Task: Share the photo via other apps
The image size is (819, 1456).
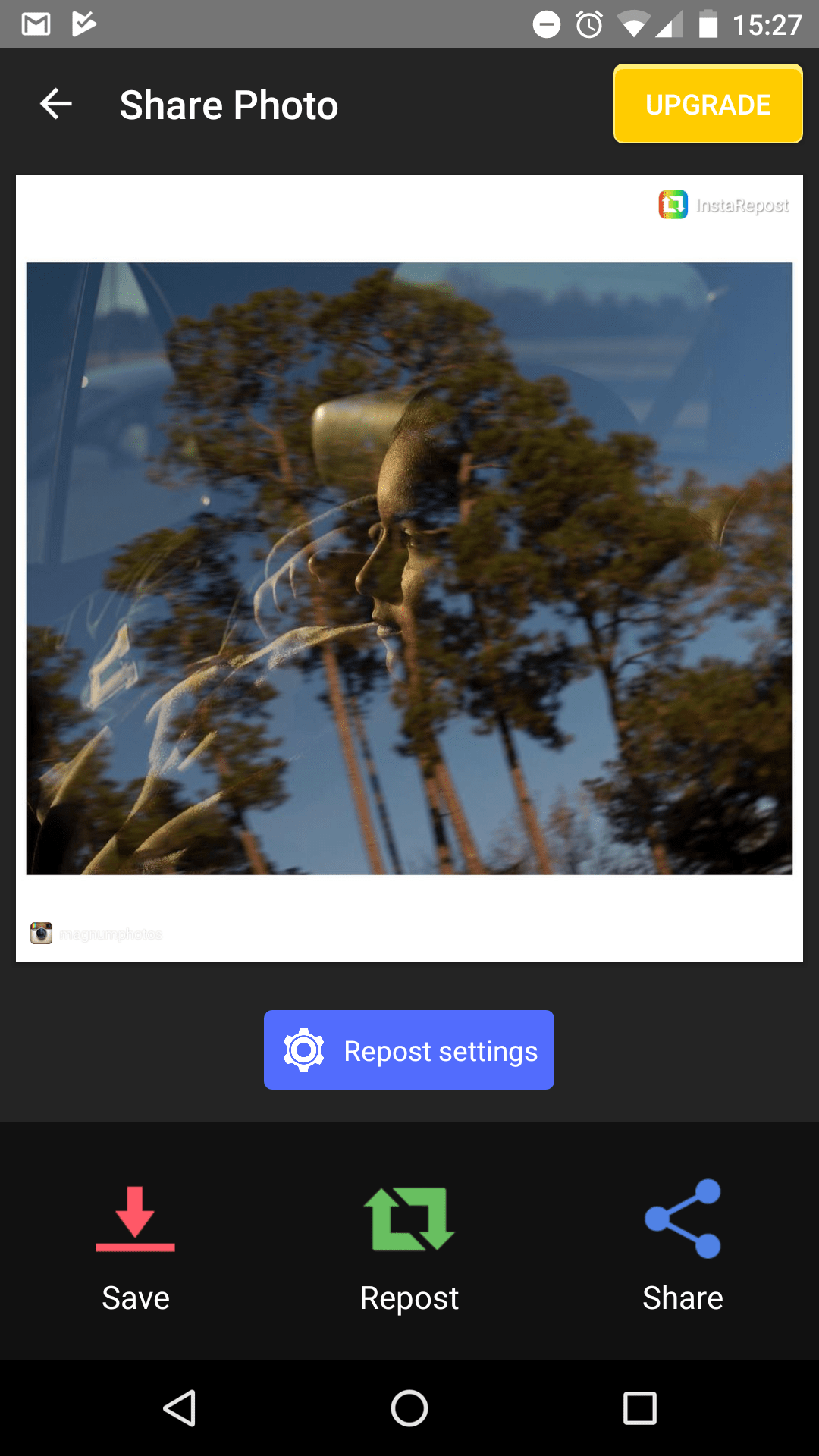Action: coord(682,1246)
